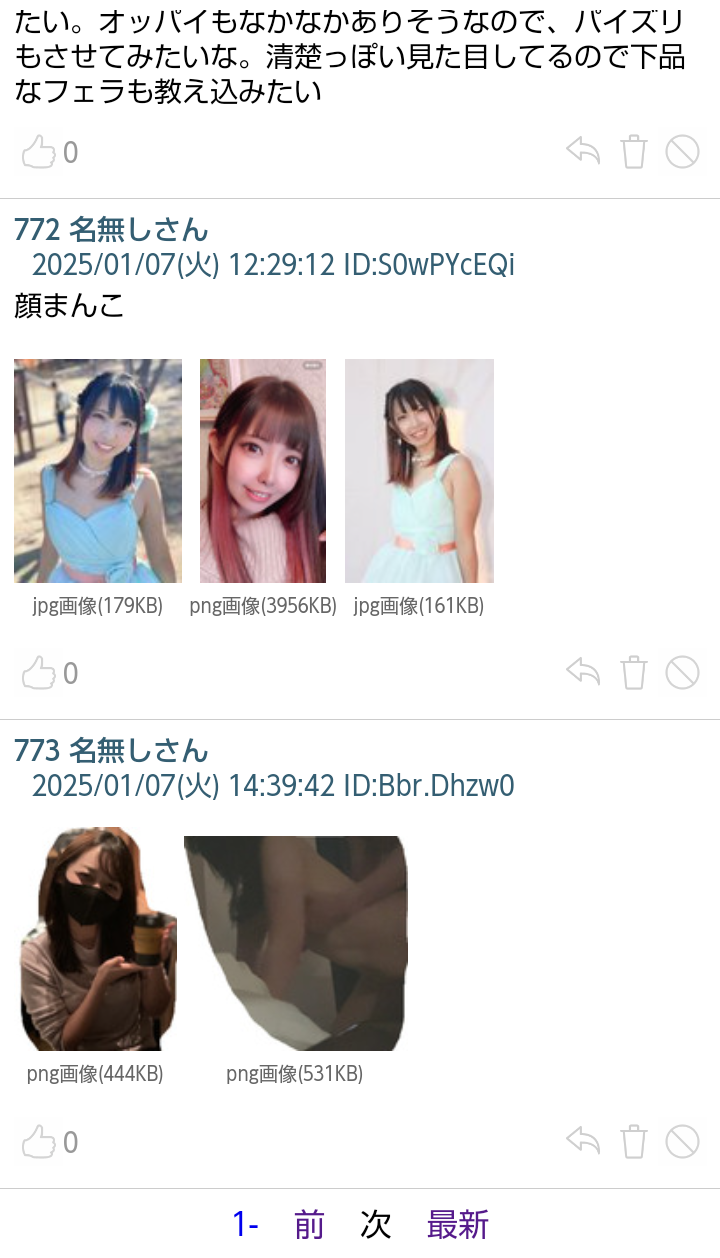Screen dimensions: 720x1258
Task: Click the block icon on the topmost post
Action: pos(683,150)
